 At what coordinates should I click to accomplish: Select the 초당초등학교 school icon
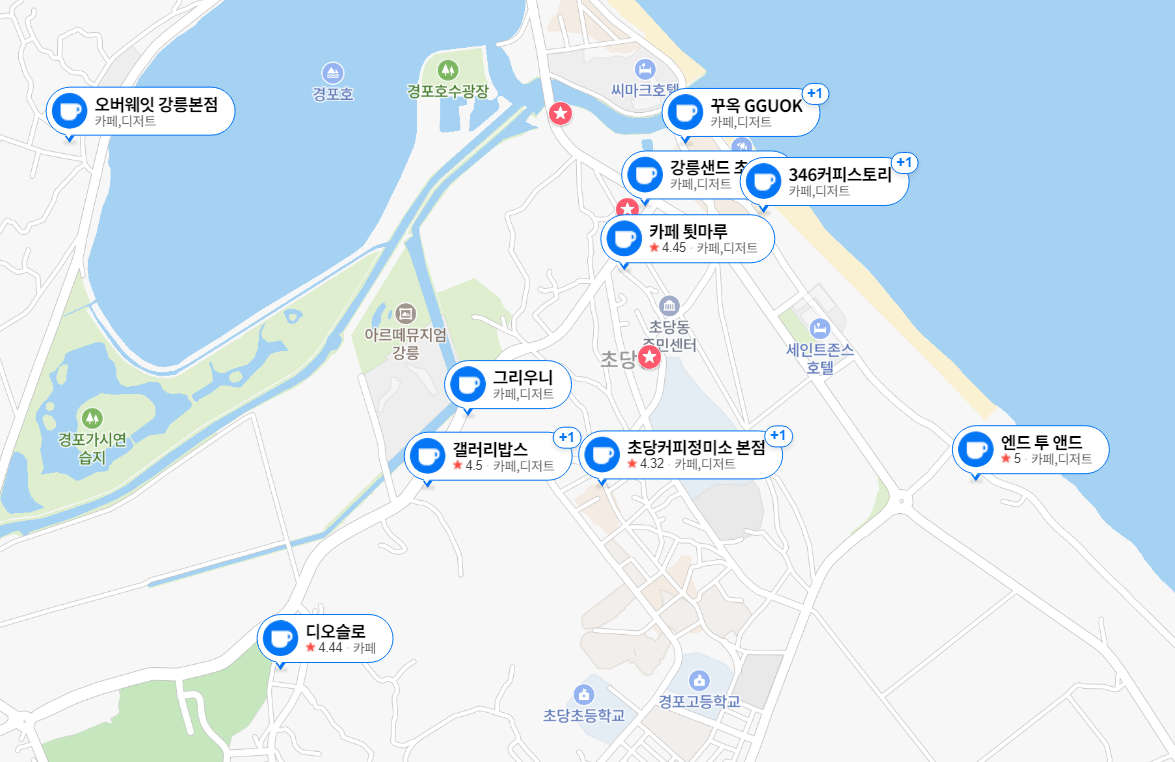pyautogui.click(x=583, y=694)
